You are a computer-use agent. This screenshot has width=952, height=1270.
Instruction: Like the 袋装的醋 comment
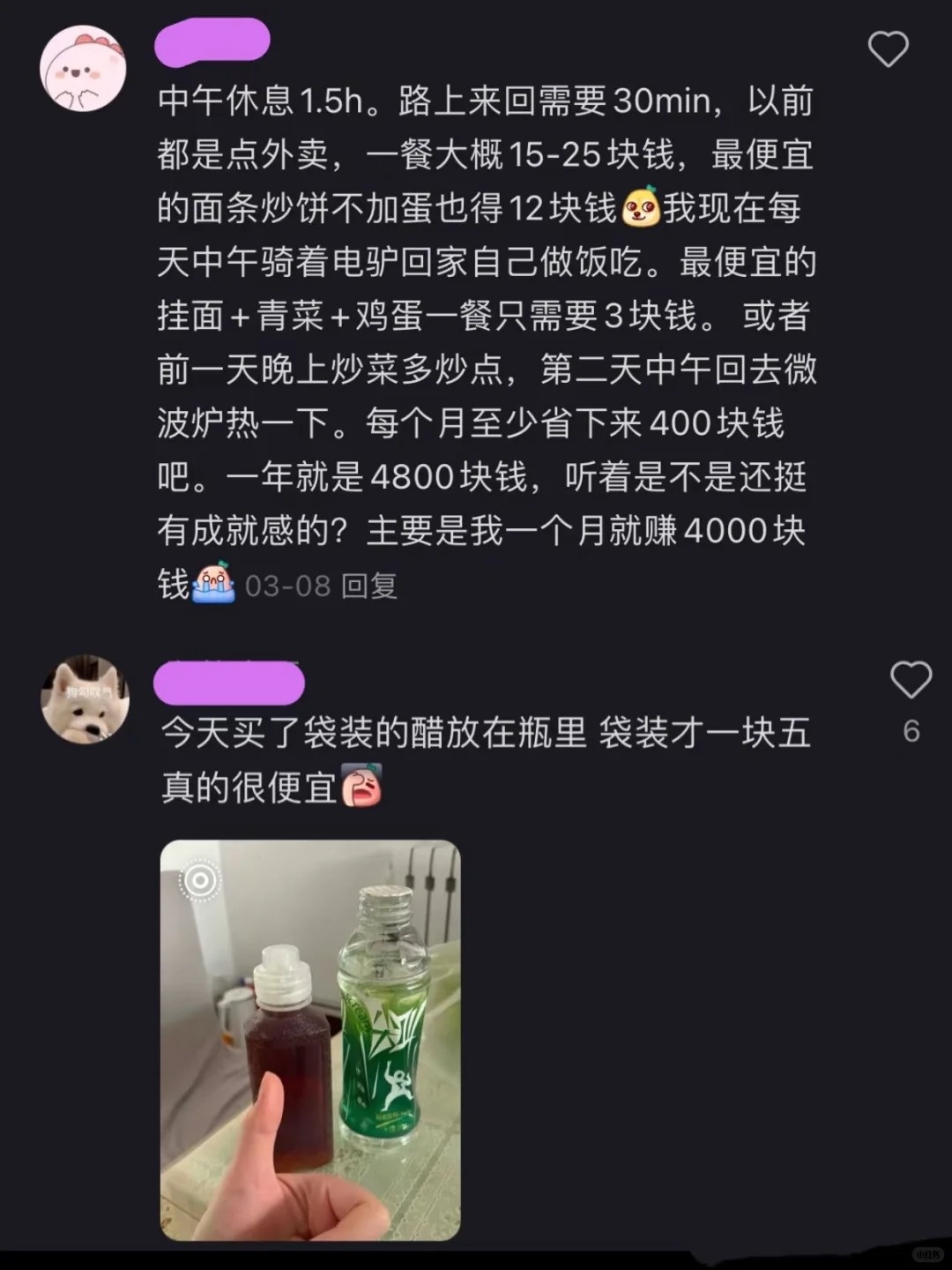(910, 680)
